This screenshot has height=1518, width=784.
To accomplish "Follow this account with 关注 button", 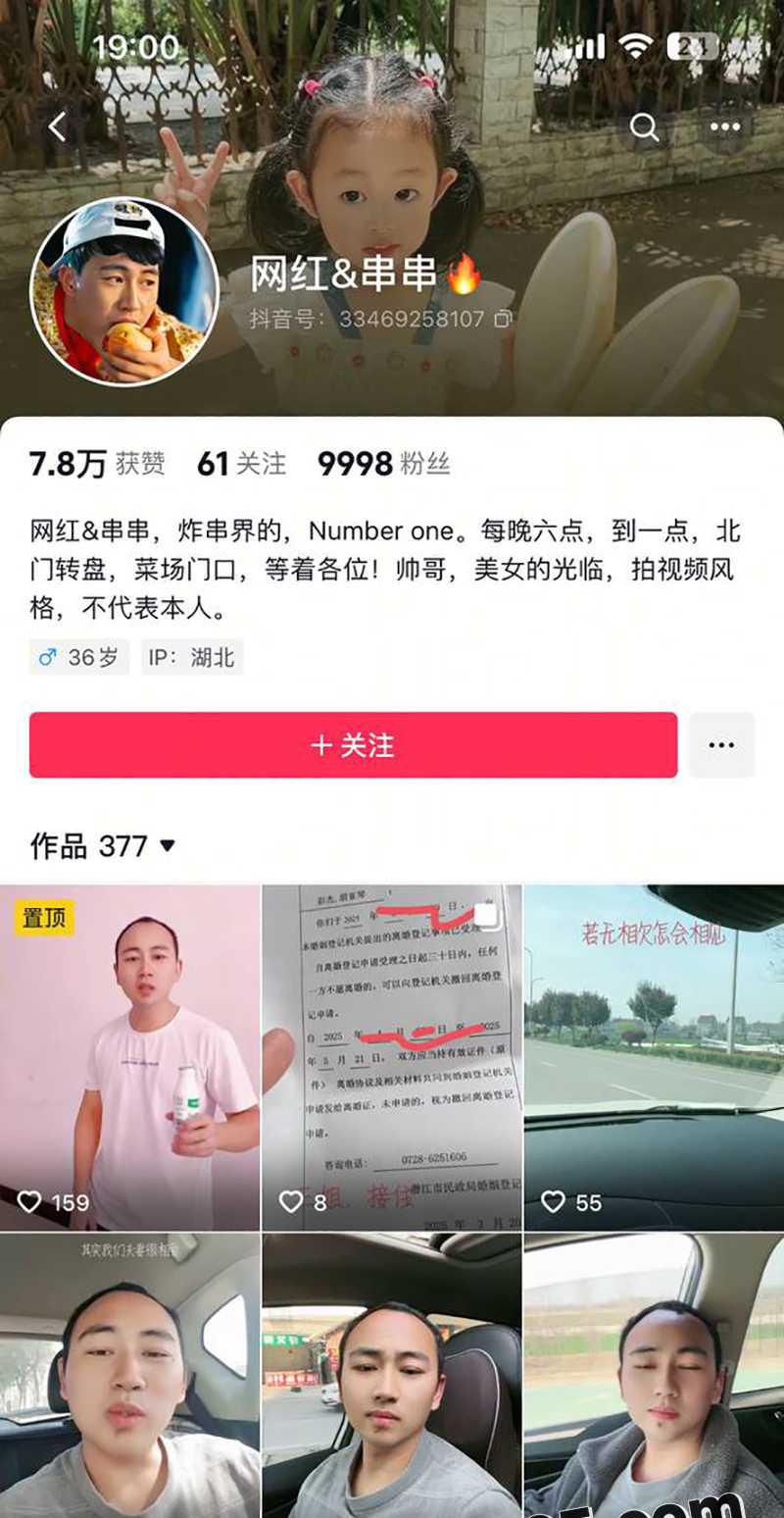I will click(x=353, y=745).
